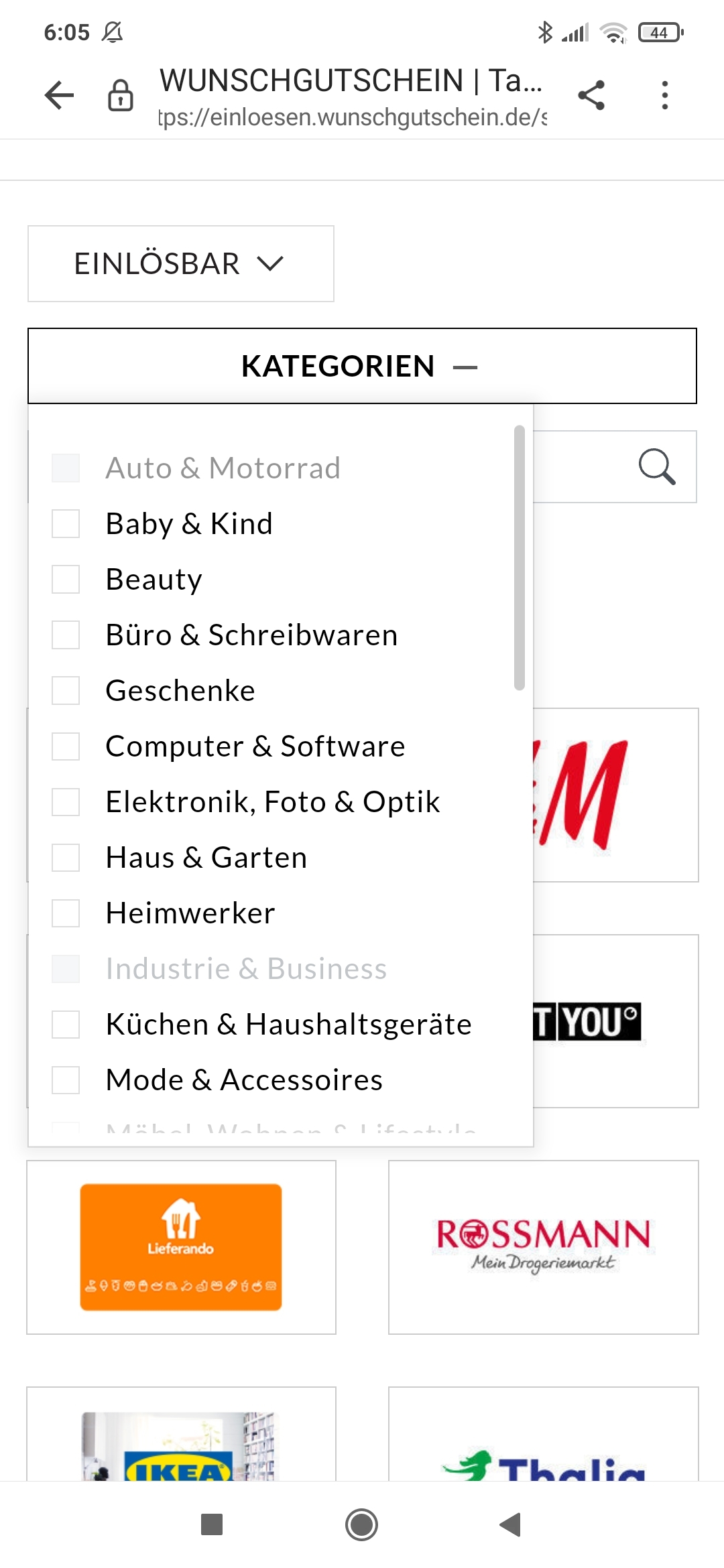Collapse the KATEGORIEN filter
This screenshot has height=1568, width=724.
pos(362,366)
